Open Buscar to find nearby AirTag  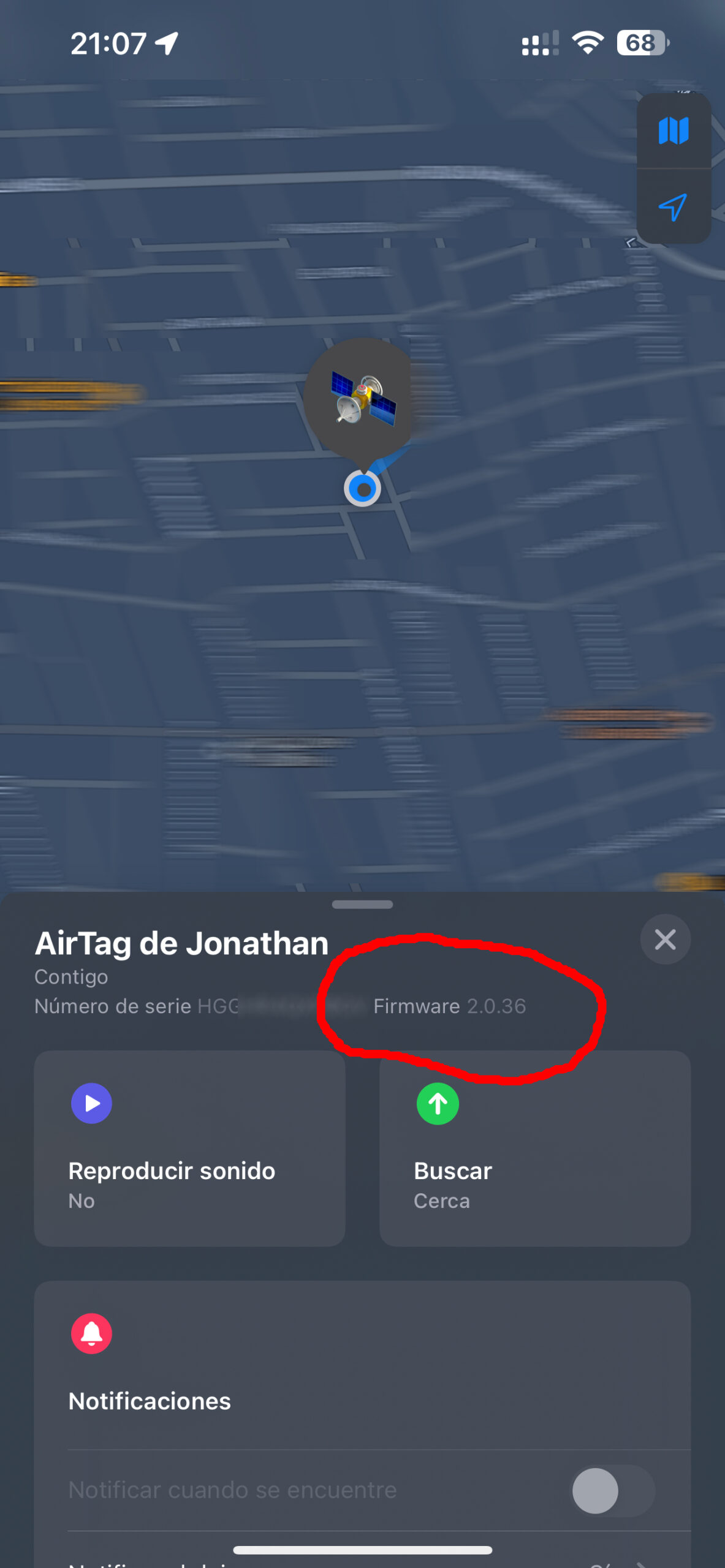click(x=534, y=1148)
